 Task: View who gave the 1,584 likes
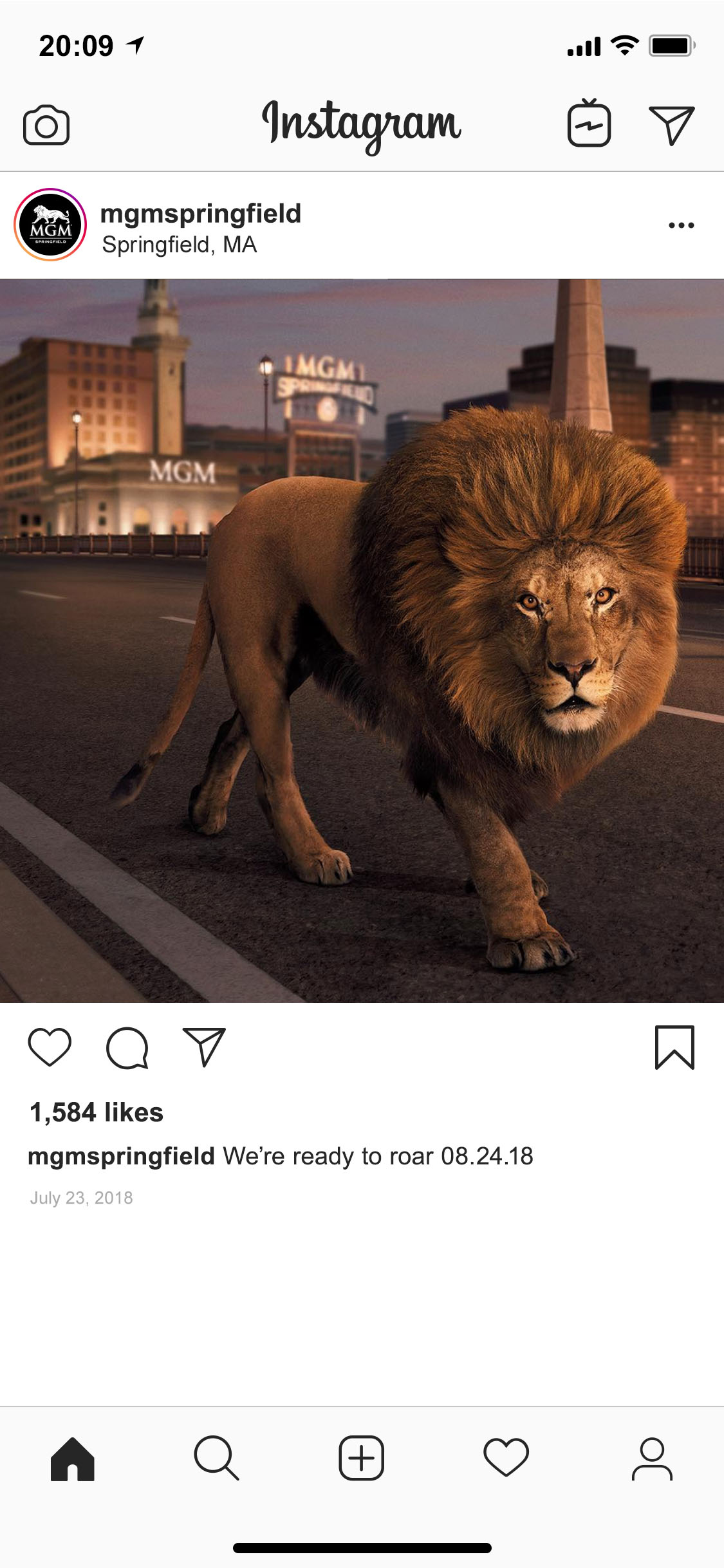click(x=97, y=1112)
